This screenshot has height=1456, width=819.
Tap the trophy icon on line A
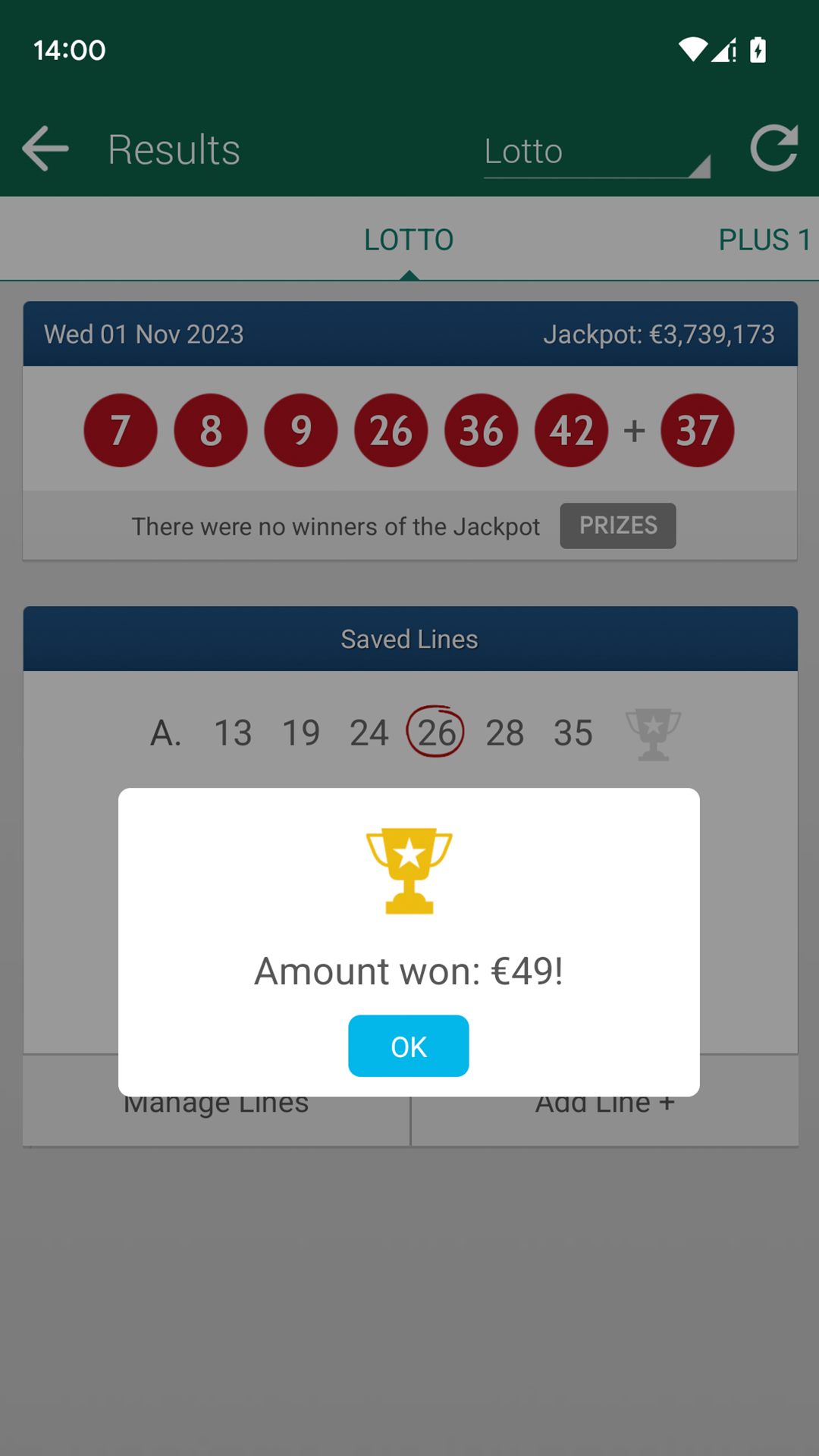coord(653,734)
